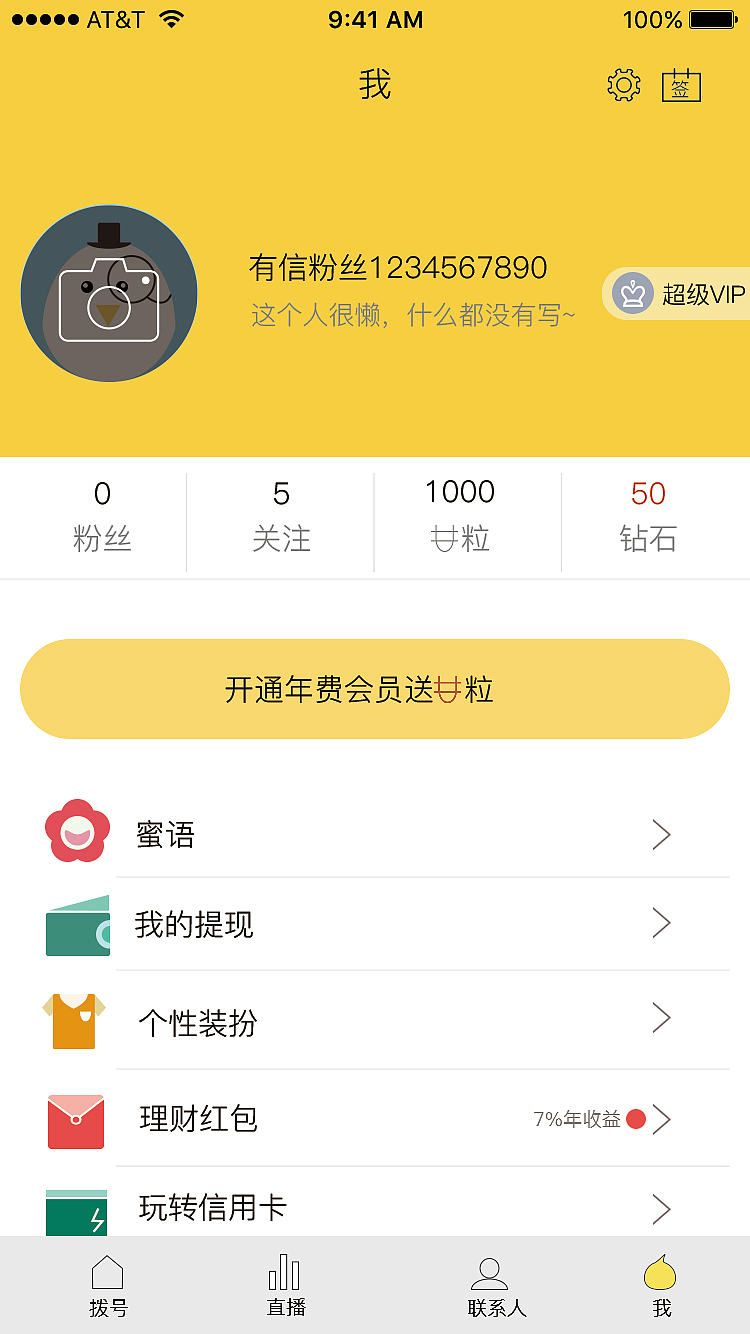The width and height of the screenshot is (750, 1334).
Task: Expand the 蜜语 row chevron
Action: [661, 833]
